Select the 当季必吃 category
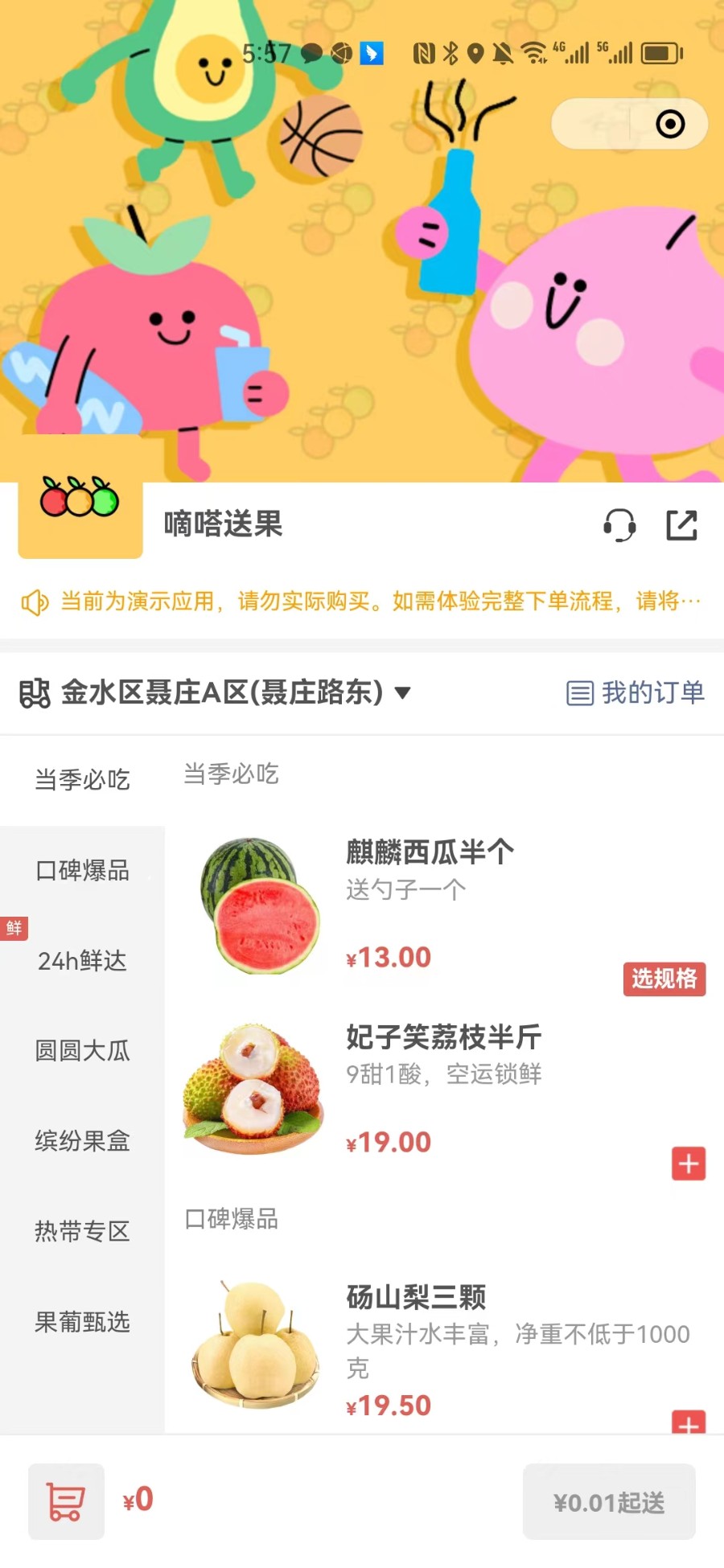This screenshot has width=724, height=1568. pos(82,779)
